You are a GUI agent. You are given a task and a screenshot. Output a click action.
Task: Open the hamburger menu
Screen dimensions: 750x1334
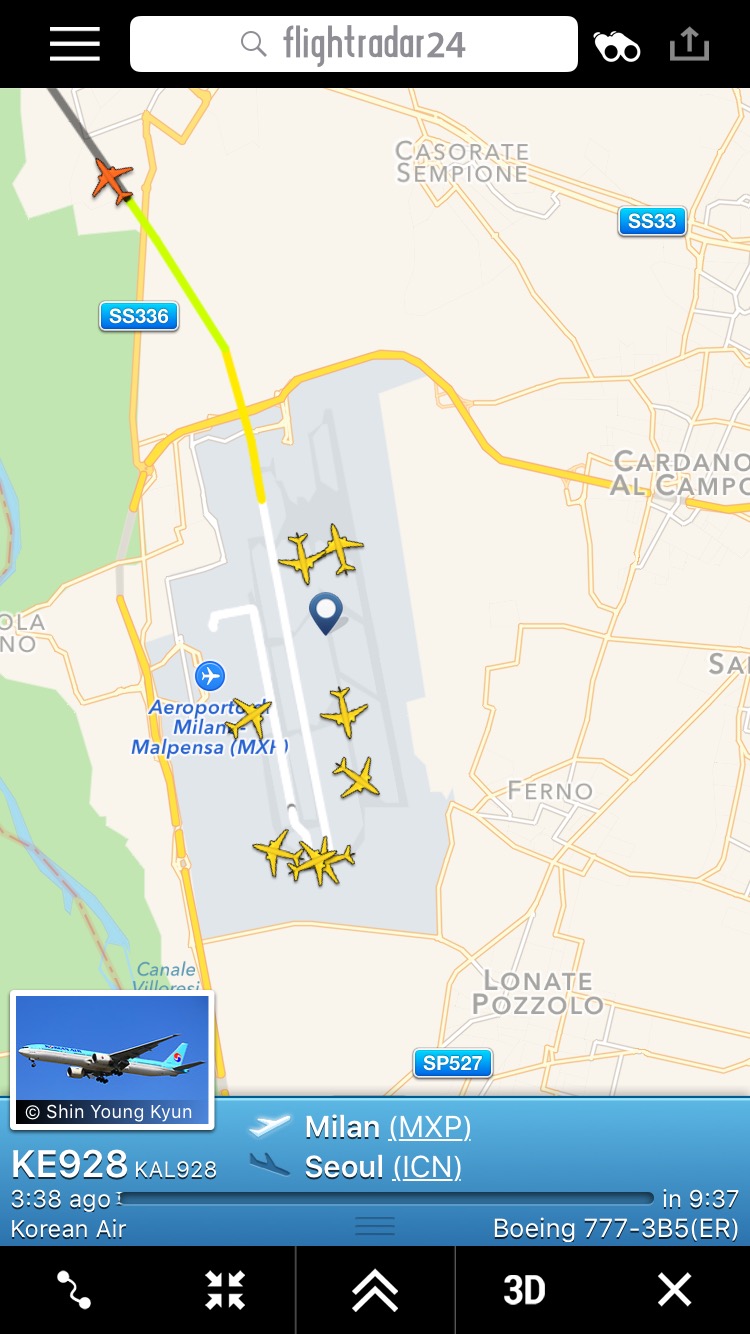(x=75, y=45)
